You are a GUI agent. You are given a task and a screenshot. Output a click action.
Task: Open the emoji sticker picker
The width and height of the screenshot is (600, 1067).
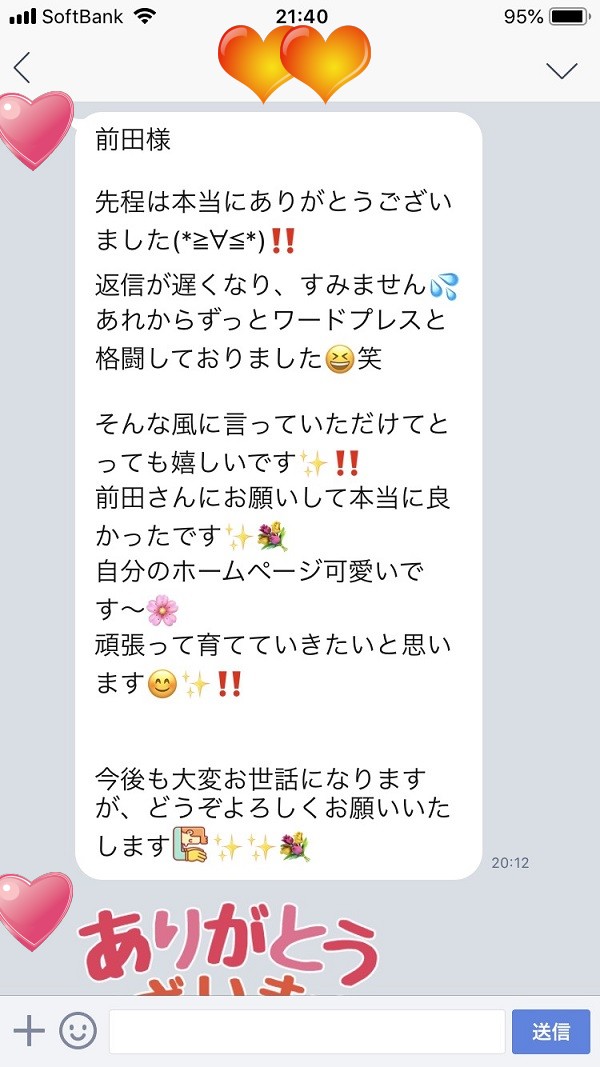77,1031
